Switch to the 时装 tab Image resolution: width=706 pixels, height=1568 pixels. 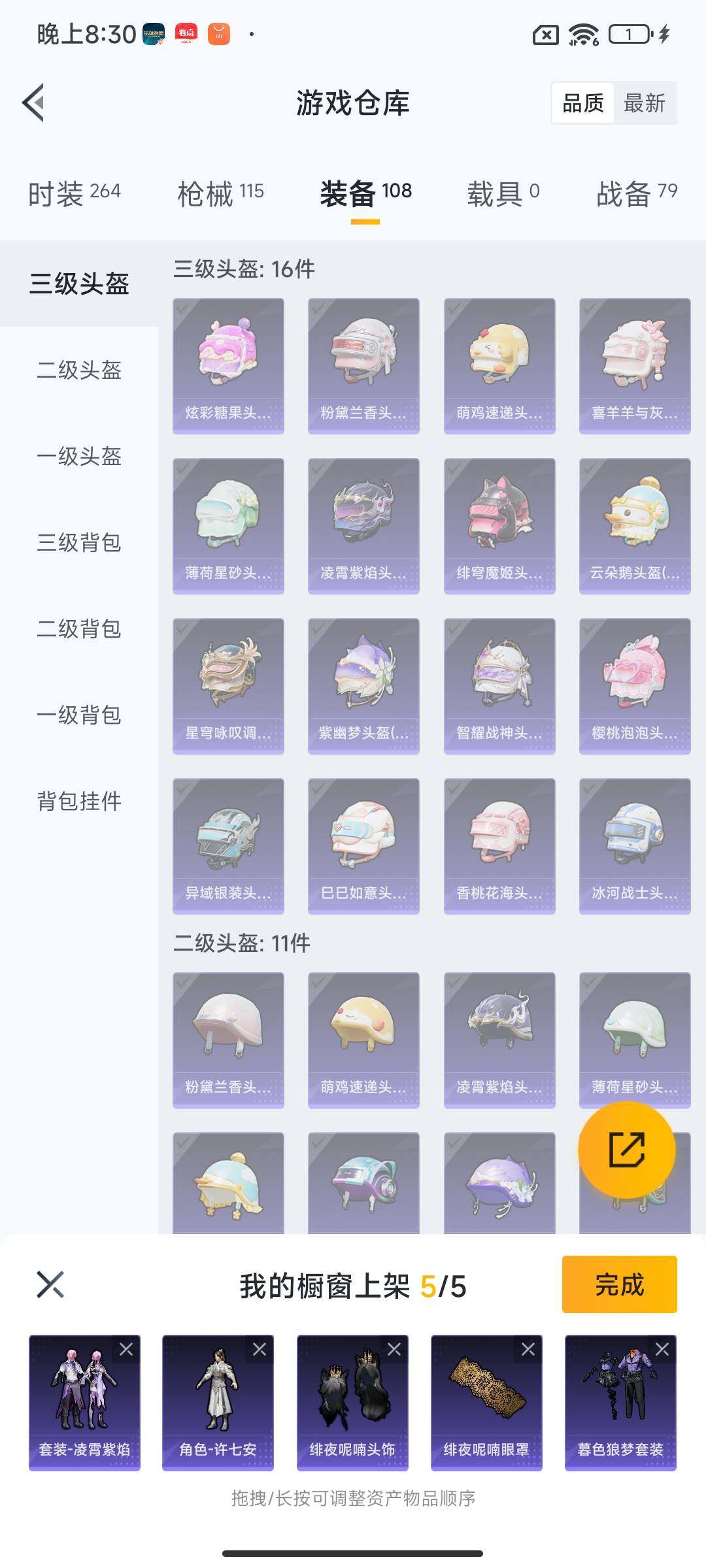(x=74, y=193)
